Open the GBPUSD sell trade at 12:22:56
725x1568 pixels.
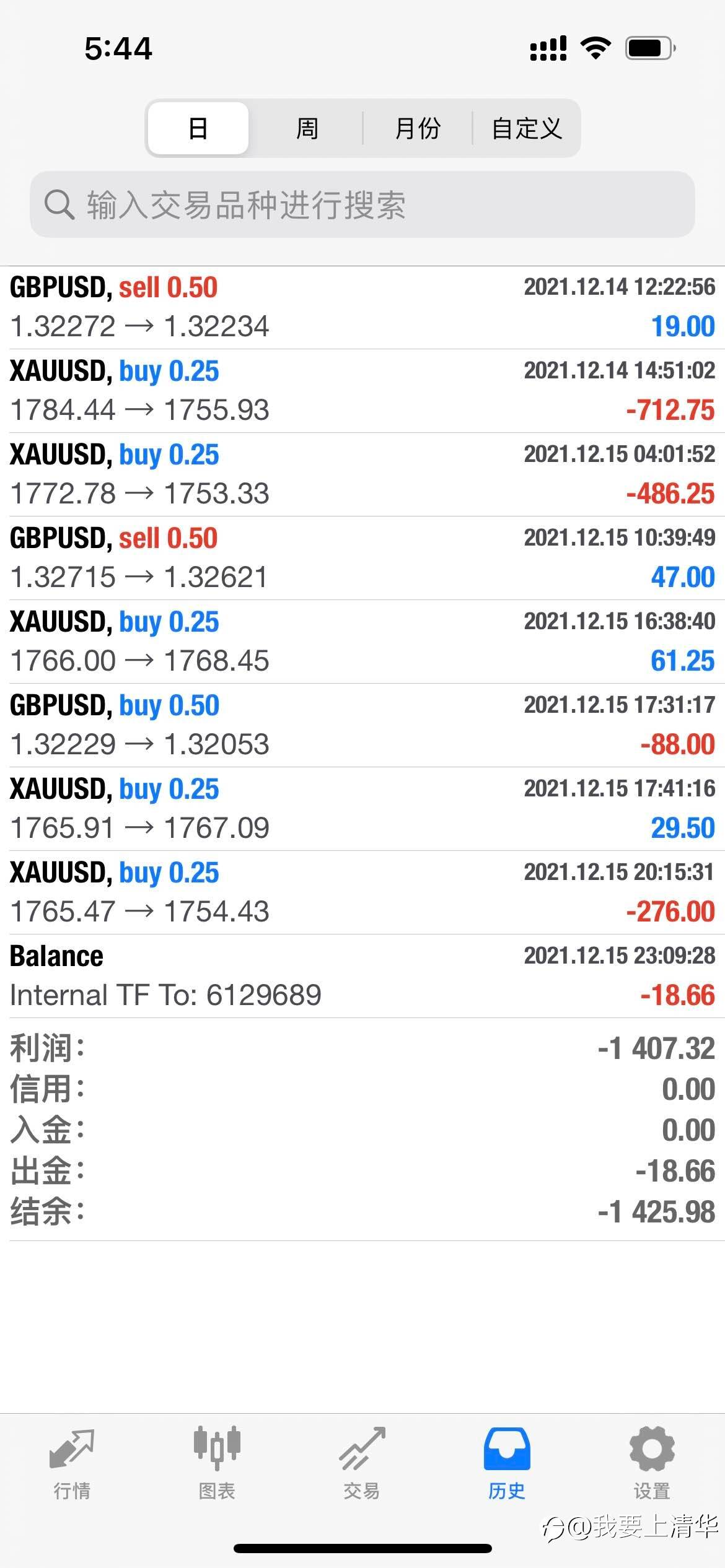(x=362, y=308)
